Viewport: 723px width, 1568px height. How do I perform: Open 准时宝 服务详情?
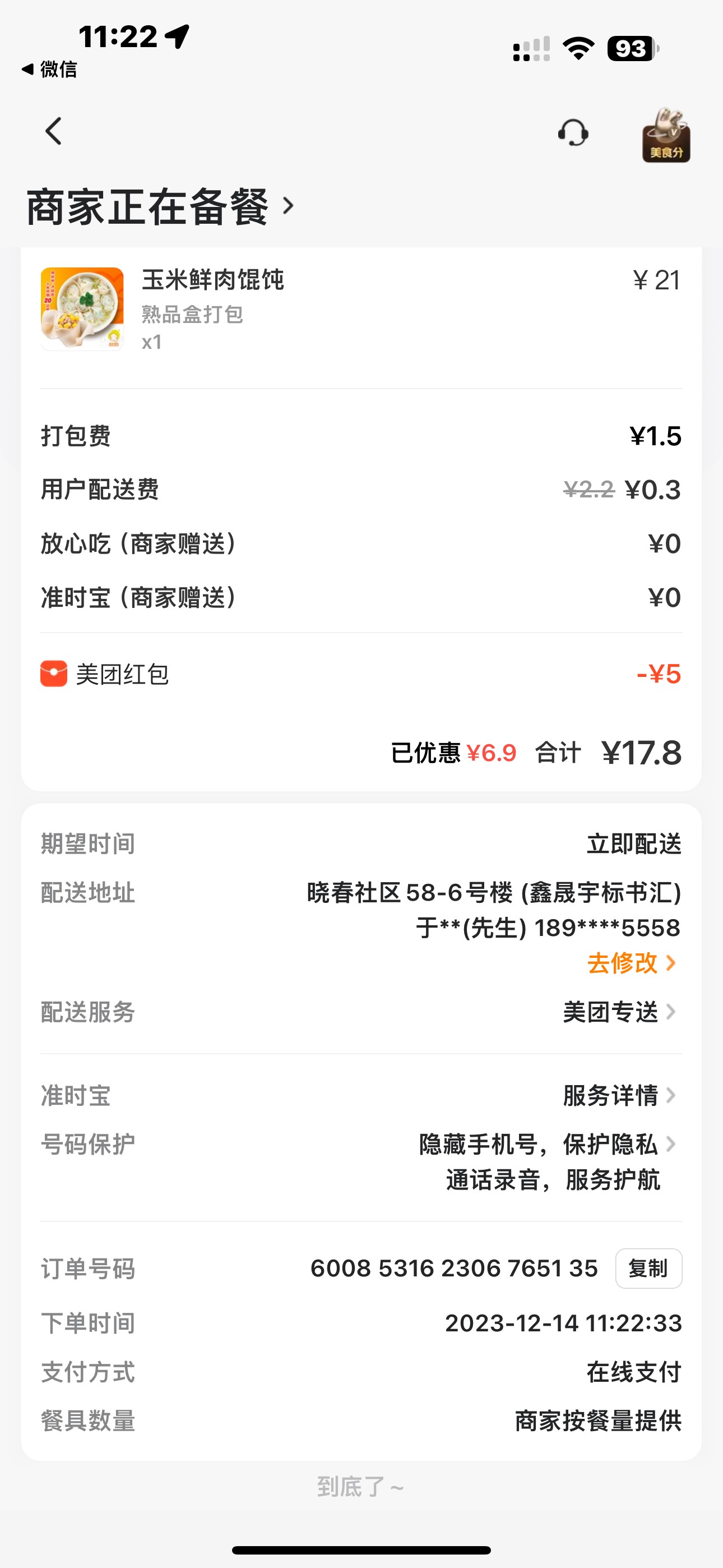pos(618,1096)
